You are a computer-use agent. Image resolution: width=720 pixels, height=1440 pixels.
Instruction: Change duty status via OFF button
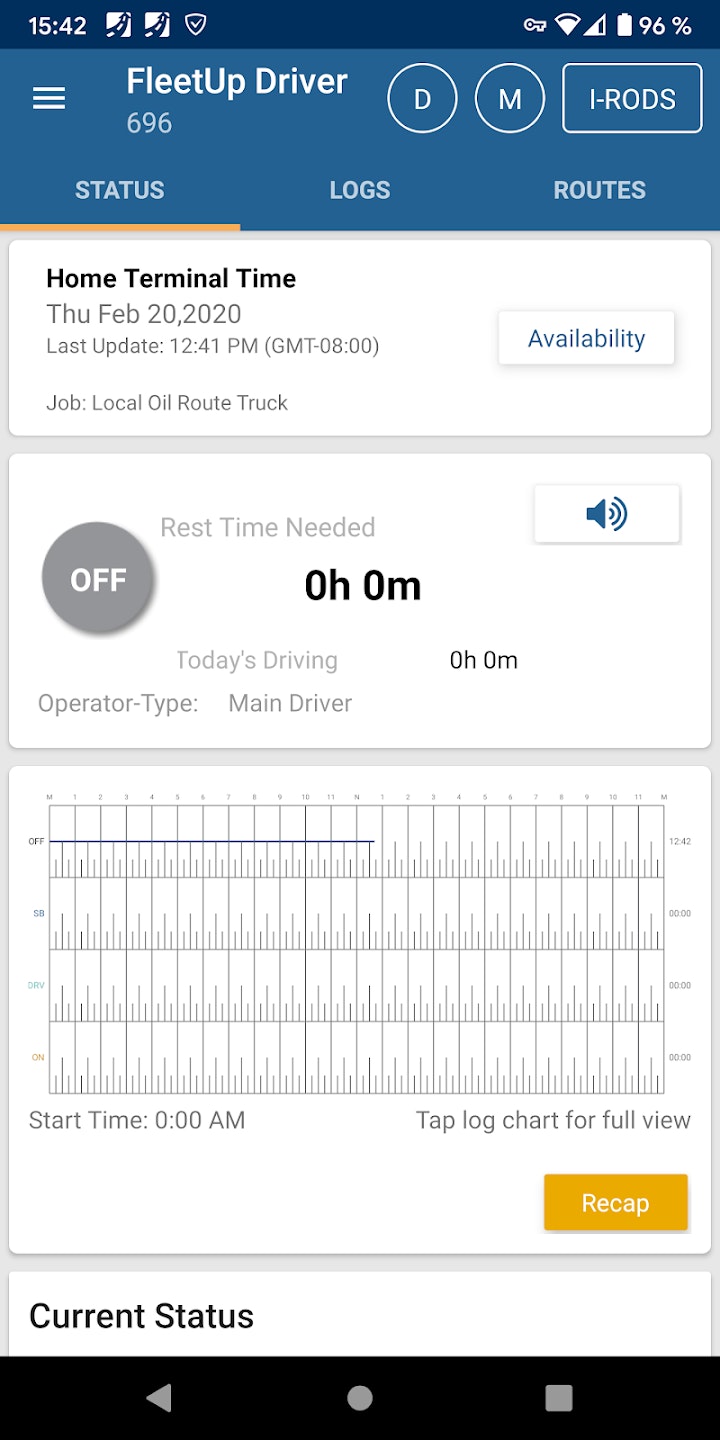click(97, 579)
